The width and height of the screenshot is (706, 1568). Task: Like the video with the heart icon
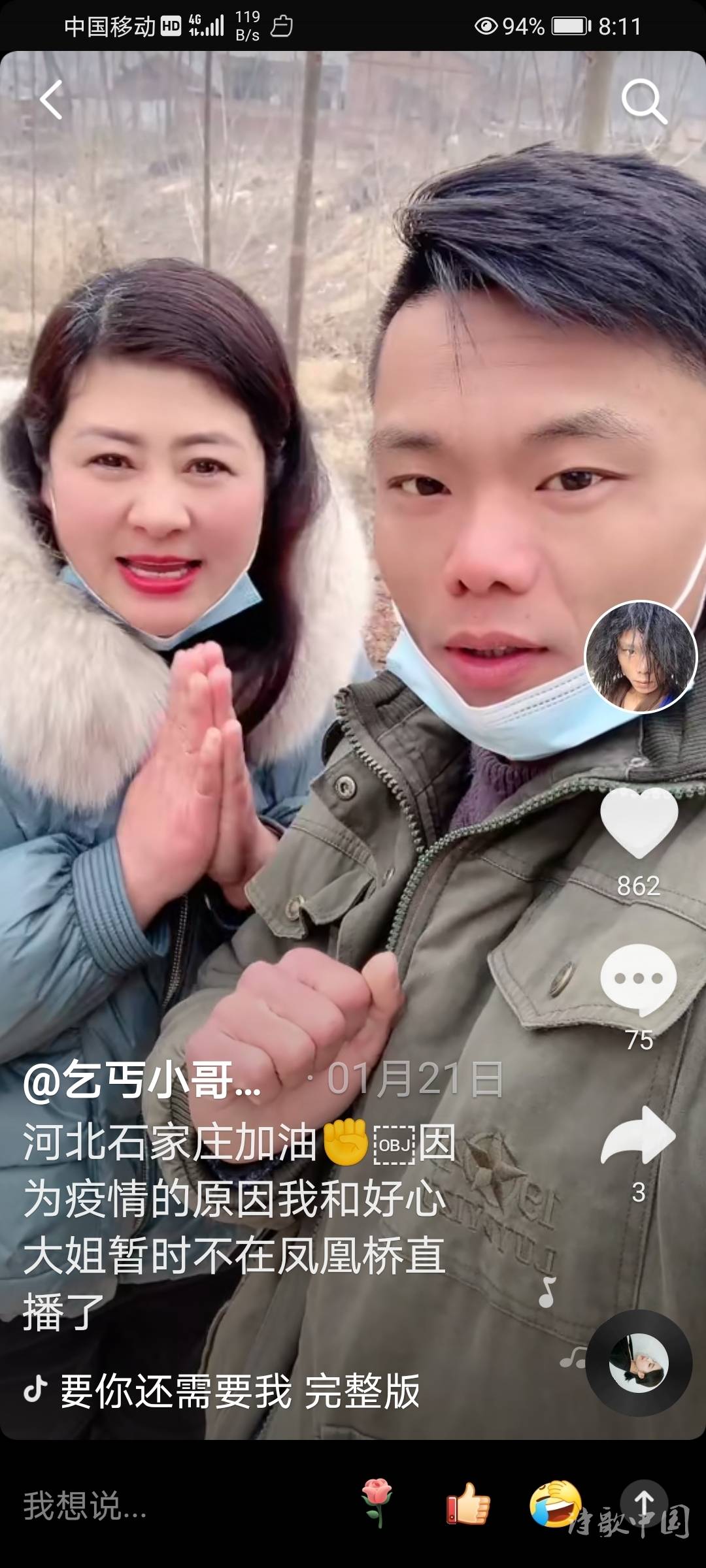(639, 823)
